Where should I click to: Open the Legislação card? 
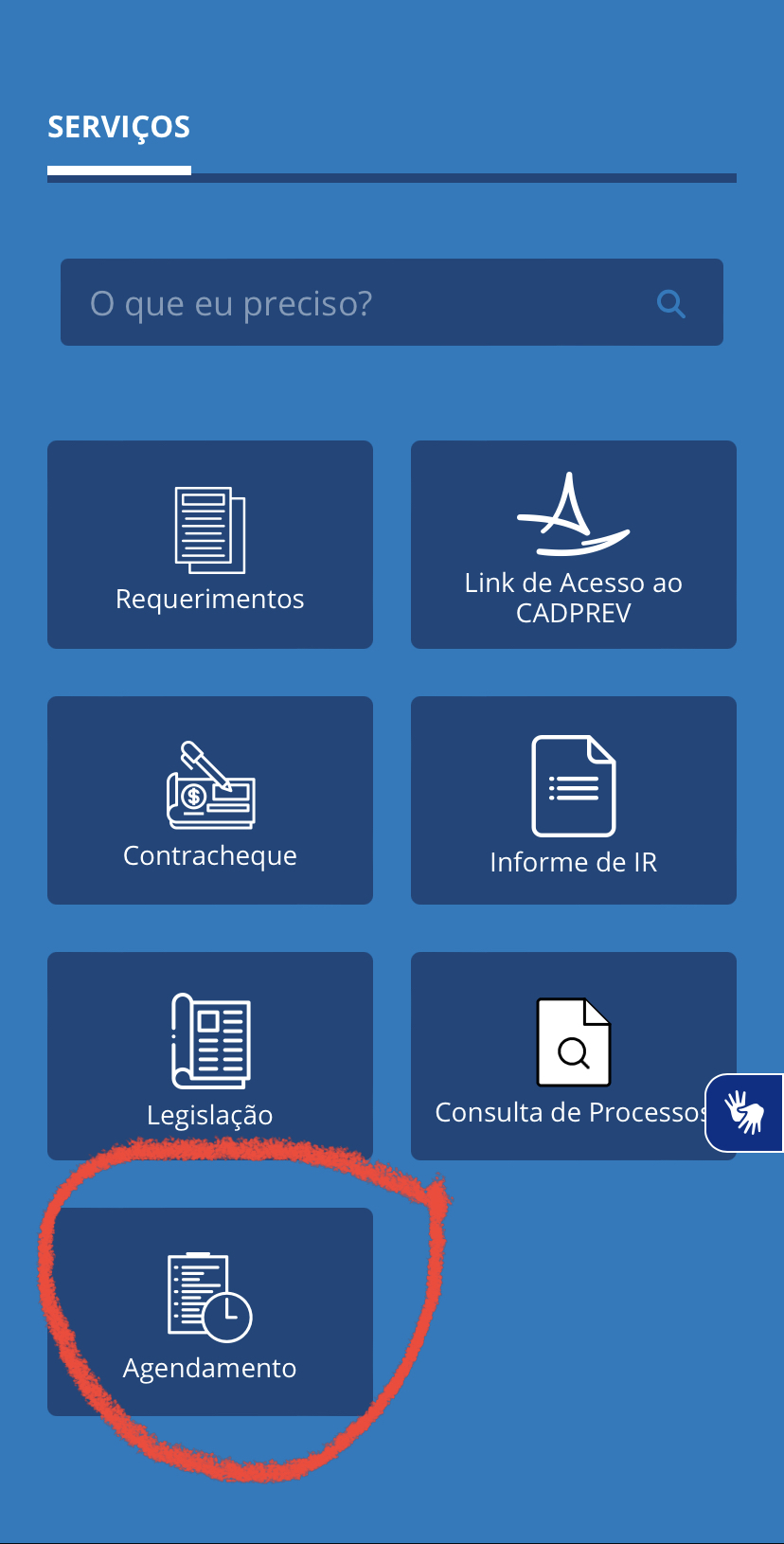click(210, 1056)
